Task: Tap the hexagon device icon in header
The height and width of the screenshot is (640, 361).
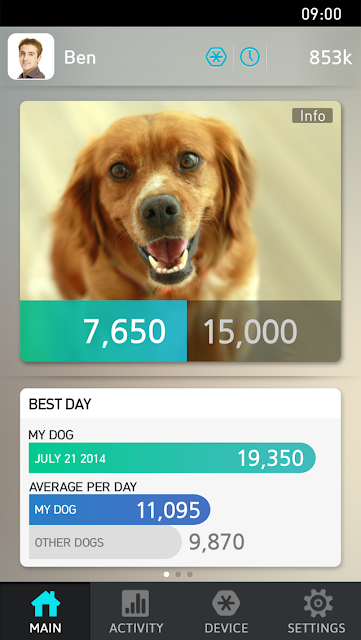Action: point(216,57)
